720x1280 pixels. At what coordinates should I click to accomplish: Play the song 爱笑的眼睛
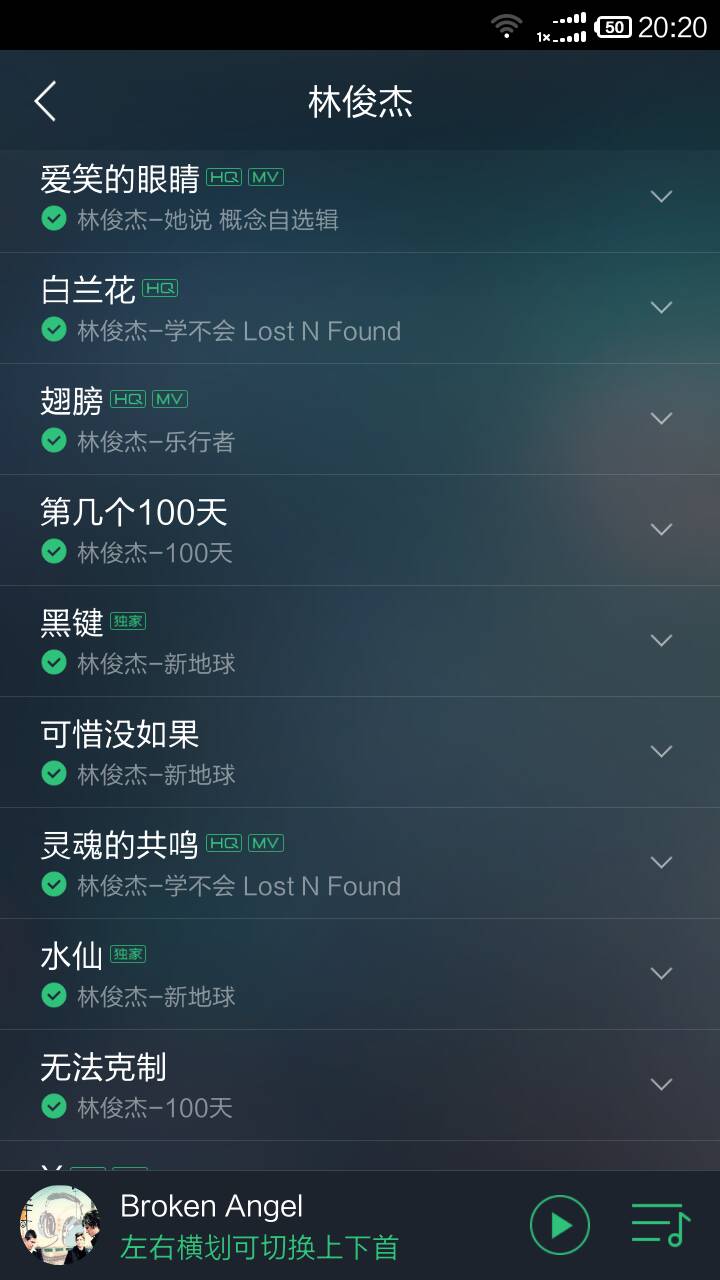pos(300,197)
